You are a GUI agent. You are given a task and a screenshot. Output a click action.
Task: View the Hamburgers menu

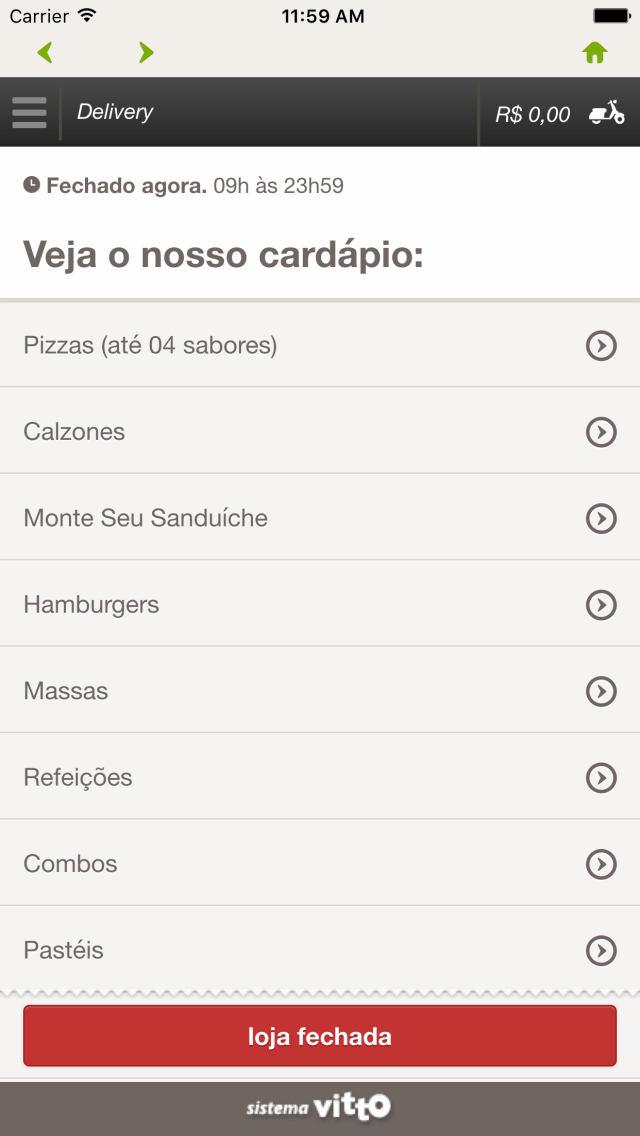pyautogui.click(x=320, y=604)
